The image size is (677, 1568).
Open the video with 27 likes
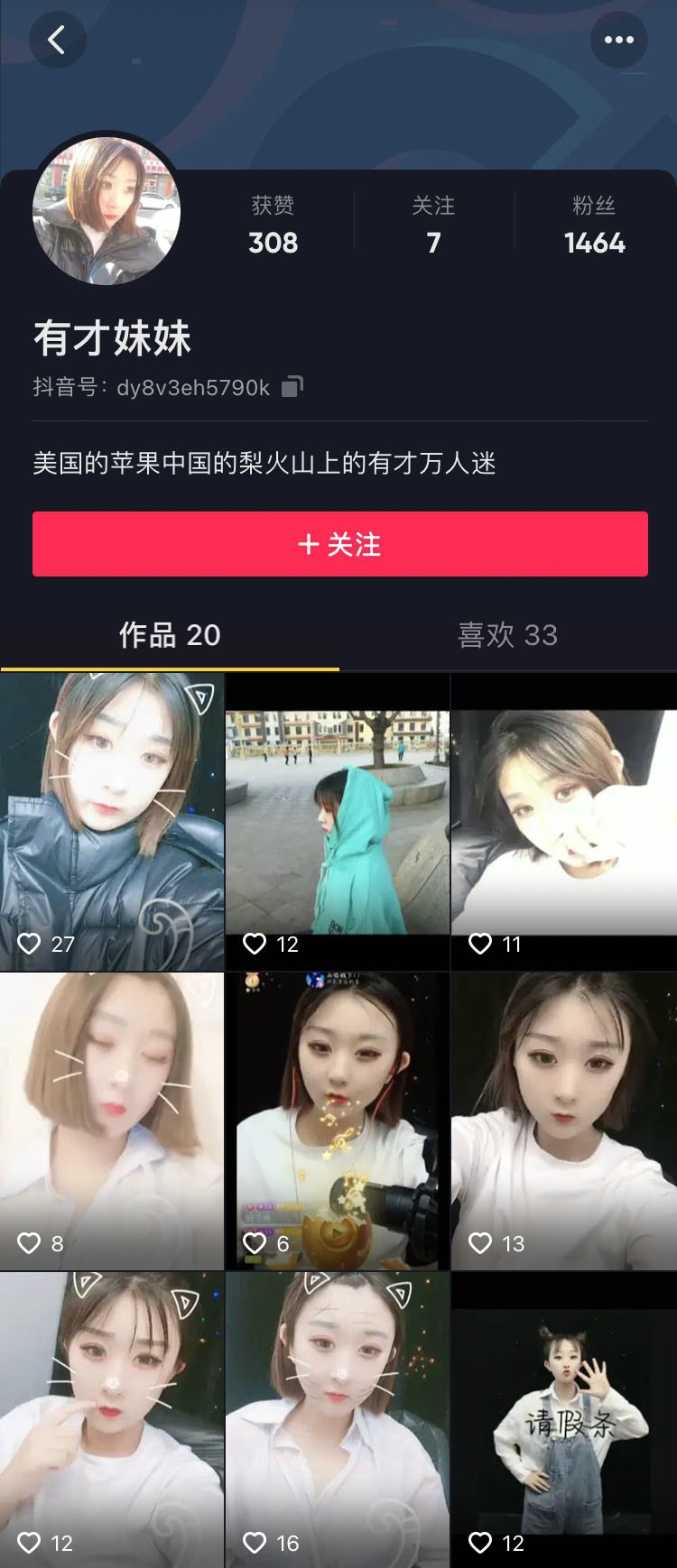112,821
